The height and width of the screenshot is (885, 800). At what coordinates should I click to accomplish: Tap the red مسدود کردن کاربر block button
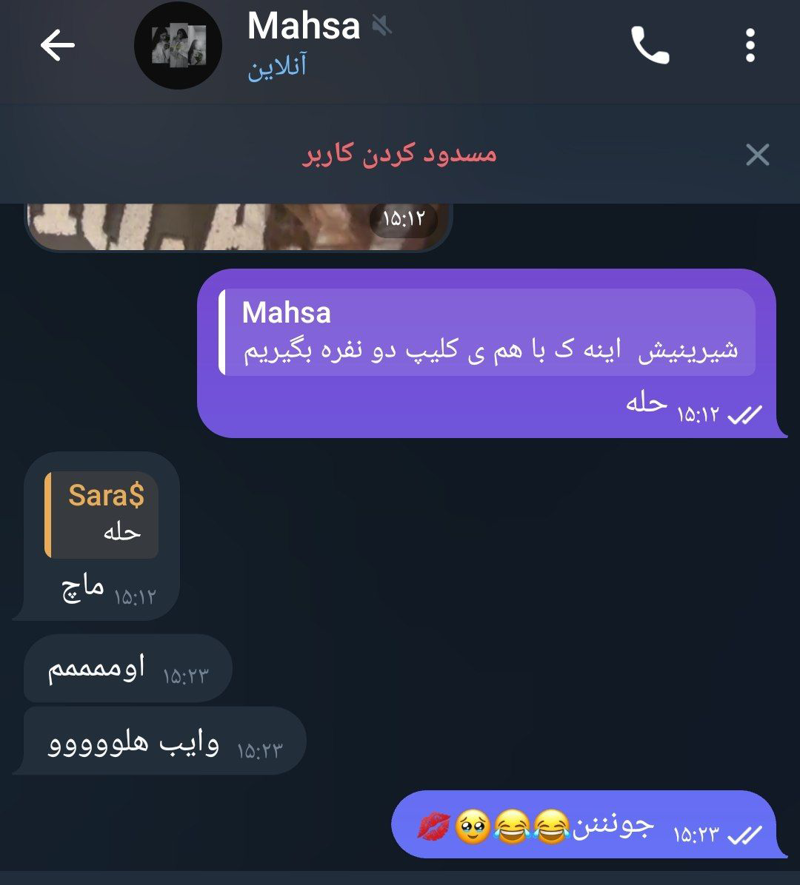(x=399, y=155)
